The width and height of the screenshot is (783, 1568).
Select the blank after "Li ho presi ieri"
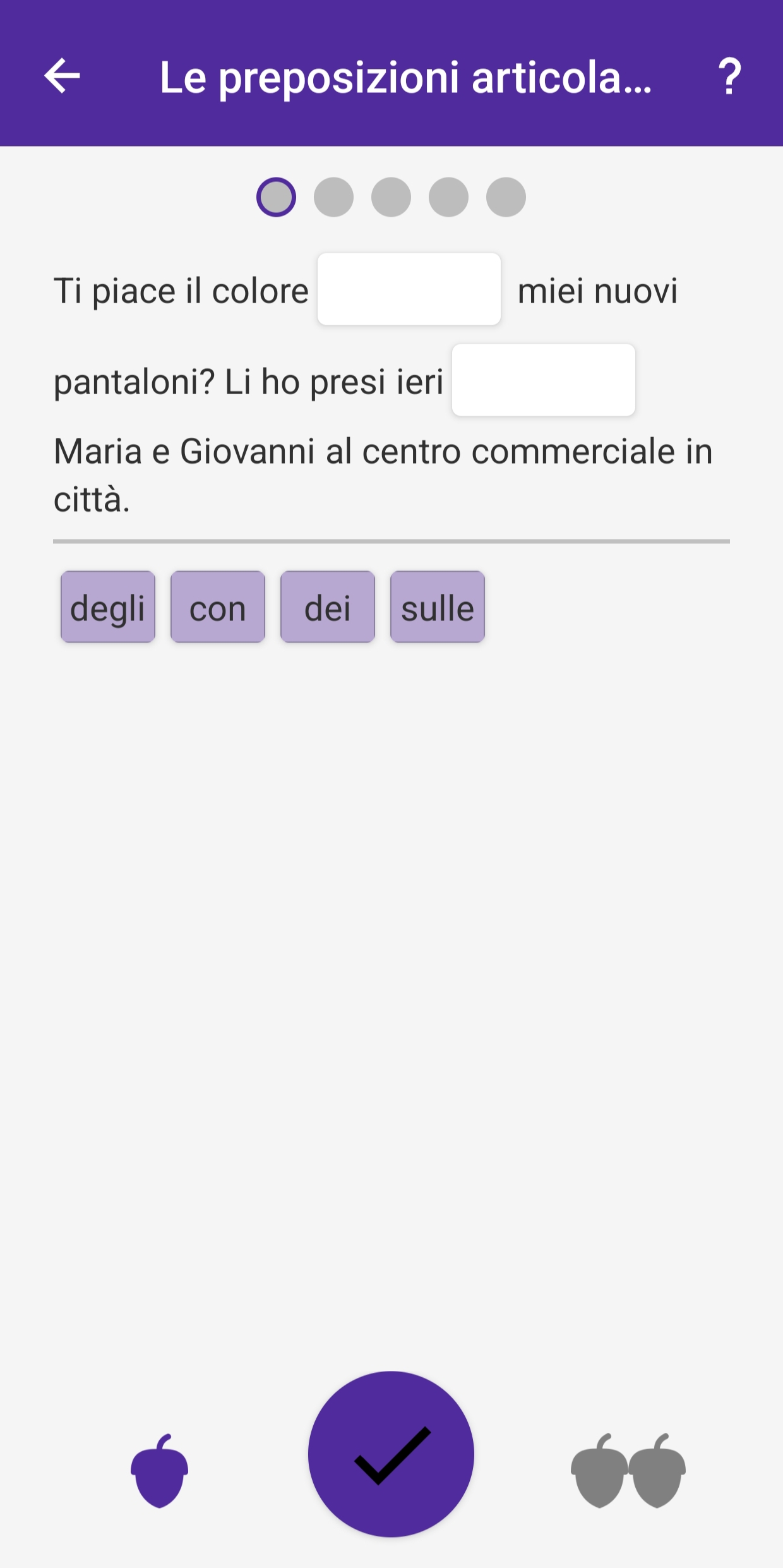point(544,380)
